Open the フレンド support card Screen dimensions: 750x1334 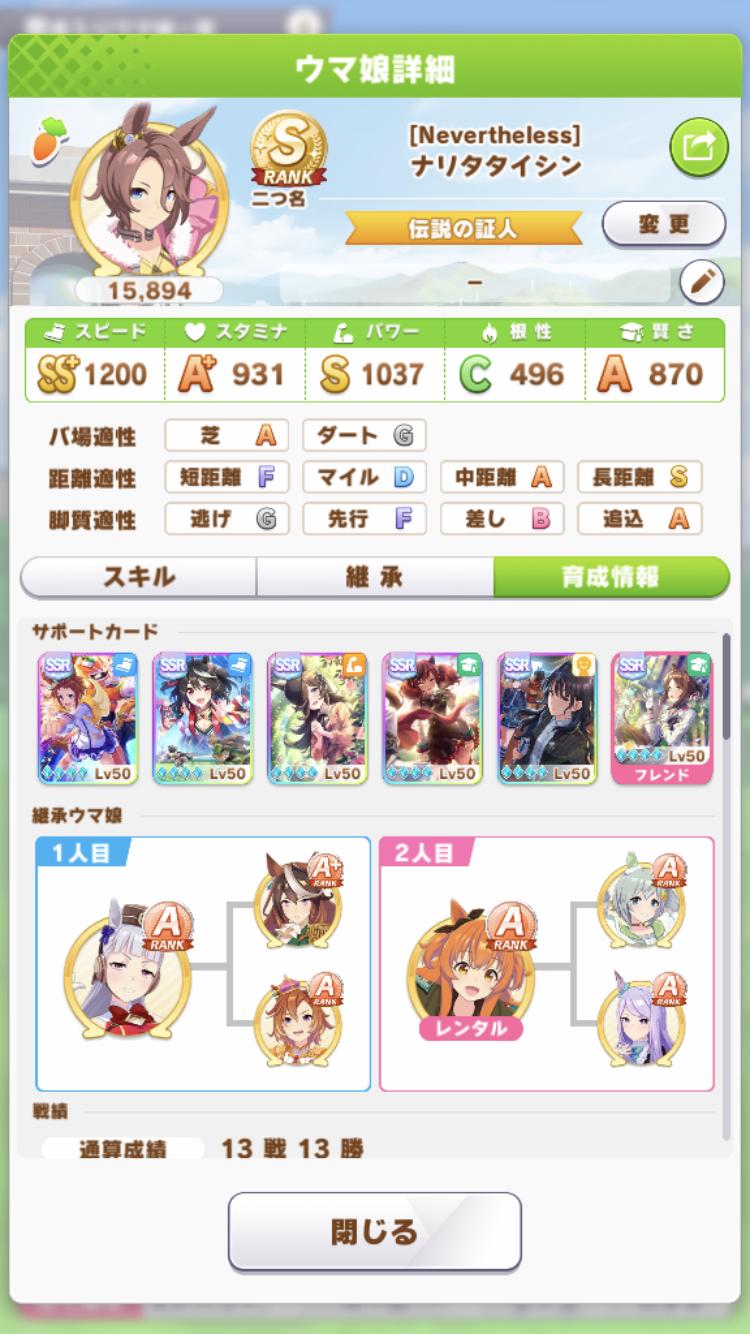(x=661, y=717)
